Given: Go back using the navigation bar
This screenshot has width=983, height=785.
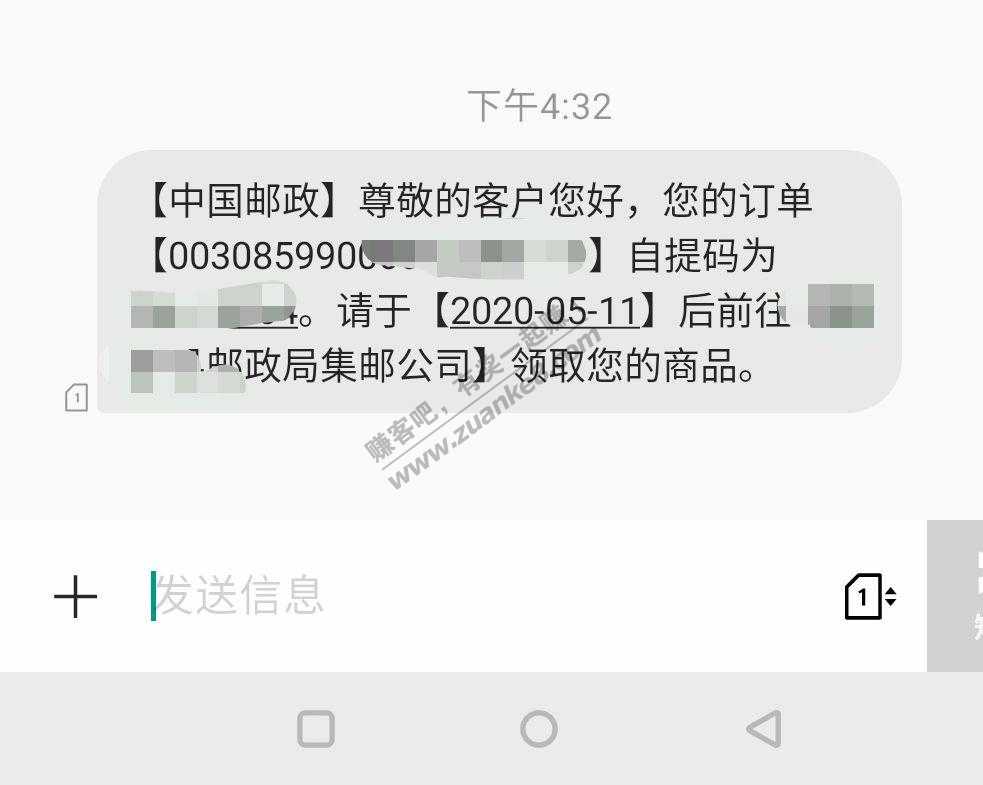Looking at the screenshot, I should (764, 729).
